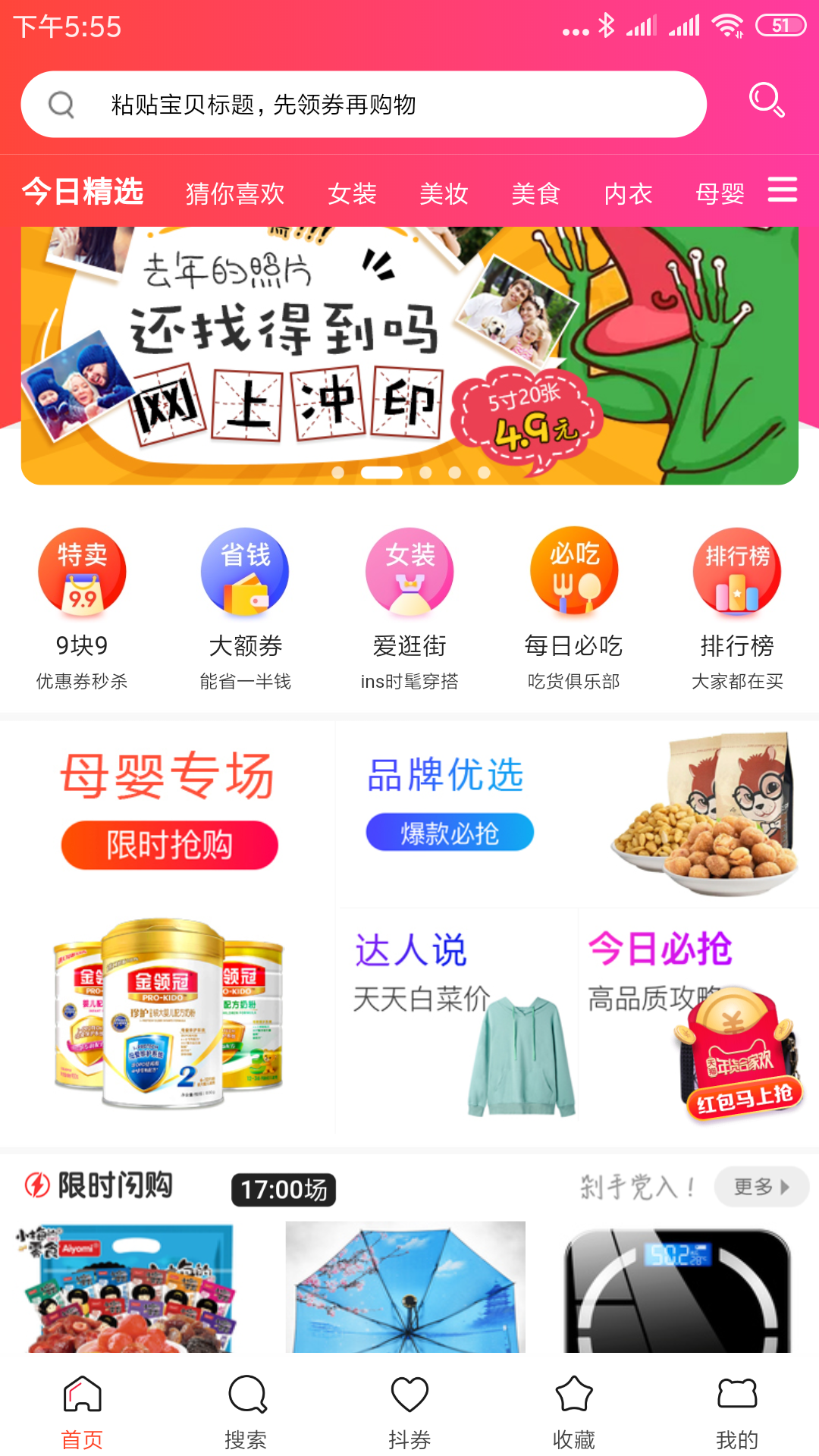Expand 更多 in the flash sale section
The height and width of the screenshot is (1456, 819).
(x=761, y=1188)
